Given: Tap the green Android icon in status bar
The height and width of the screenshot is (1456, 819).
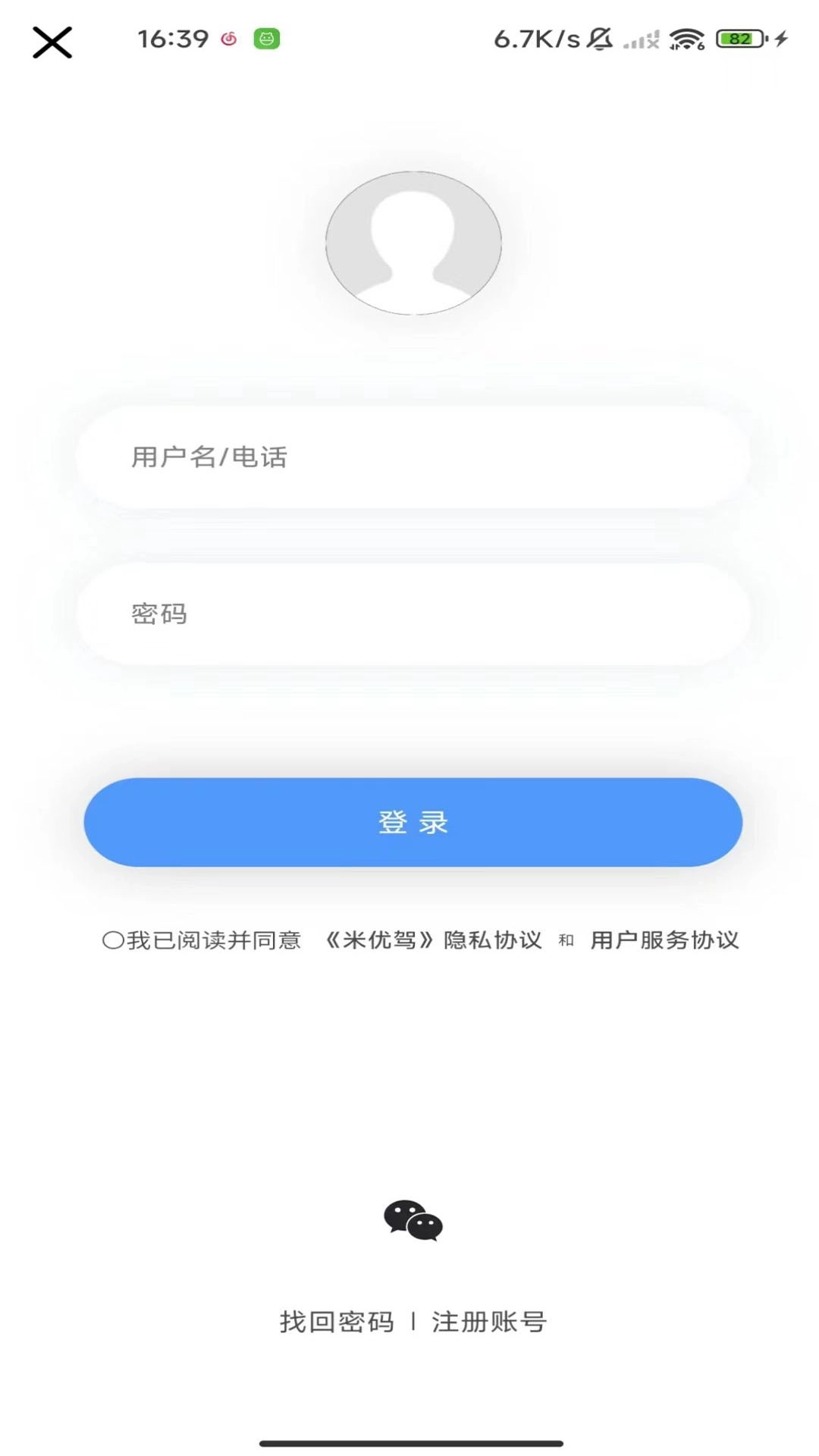Looking at the screenshot, I should [x=267, y=39].
